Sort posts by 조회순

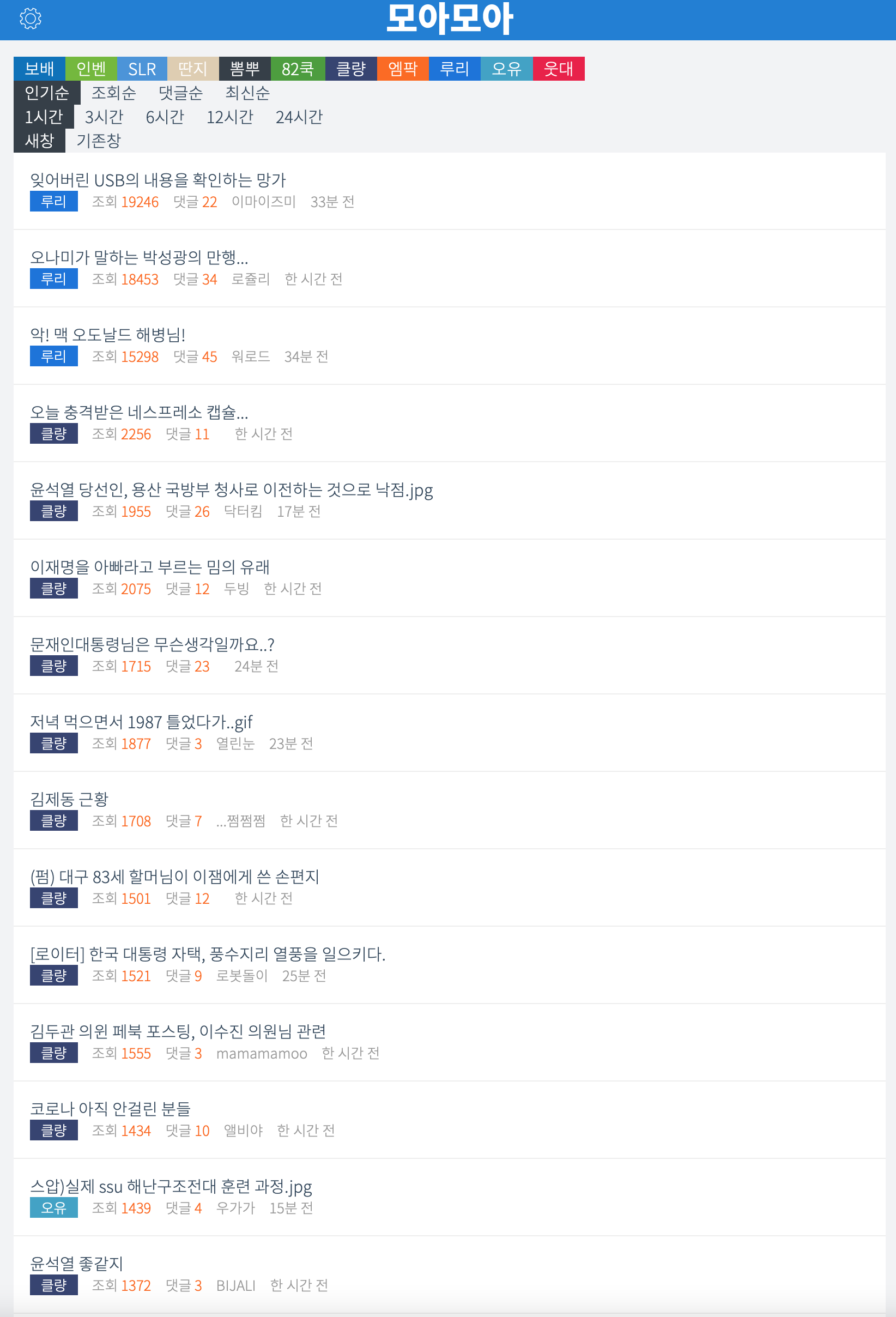tap(113, 92)
